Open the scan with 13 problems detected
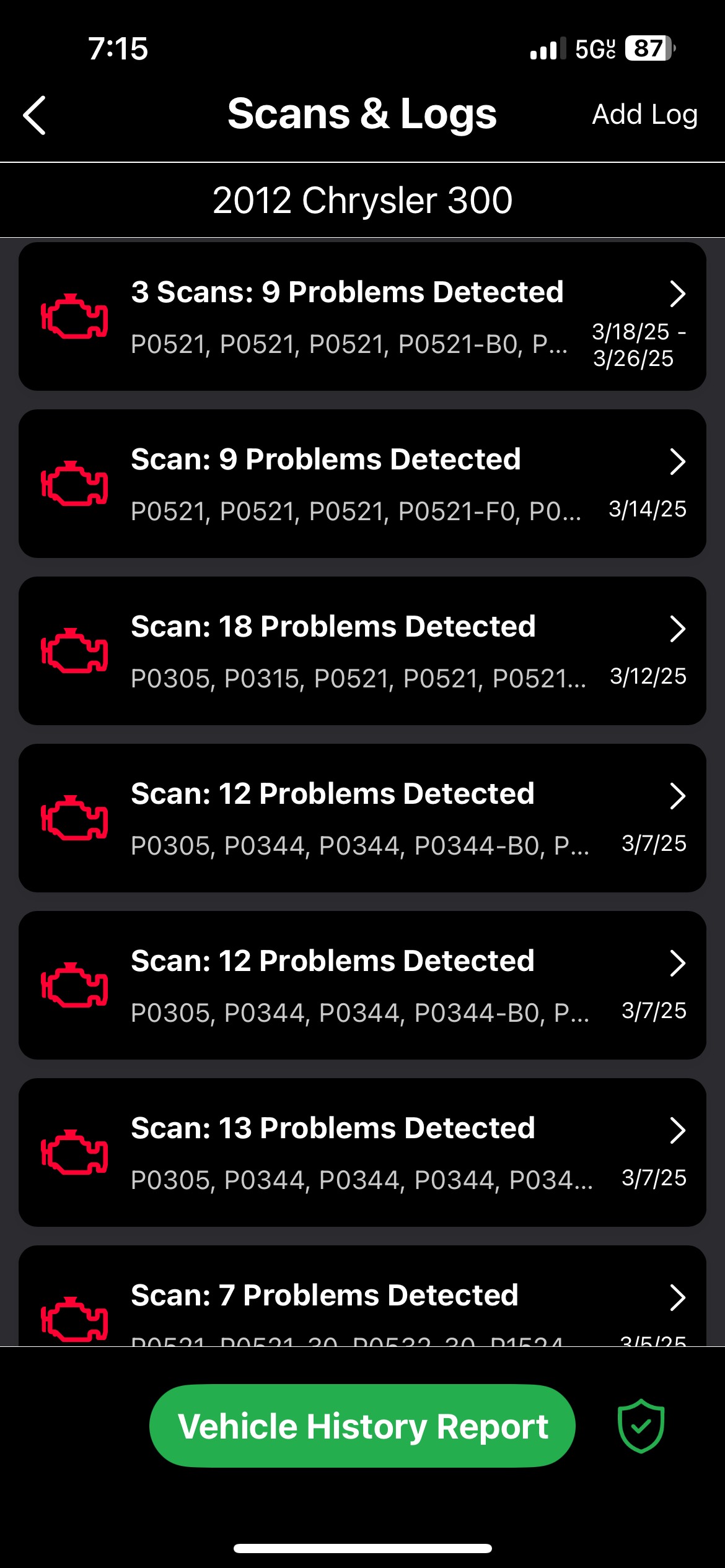 point(362,1152)
